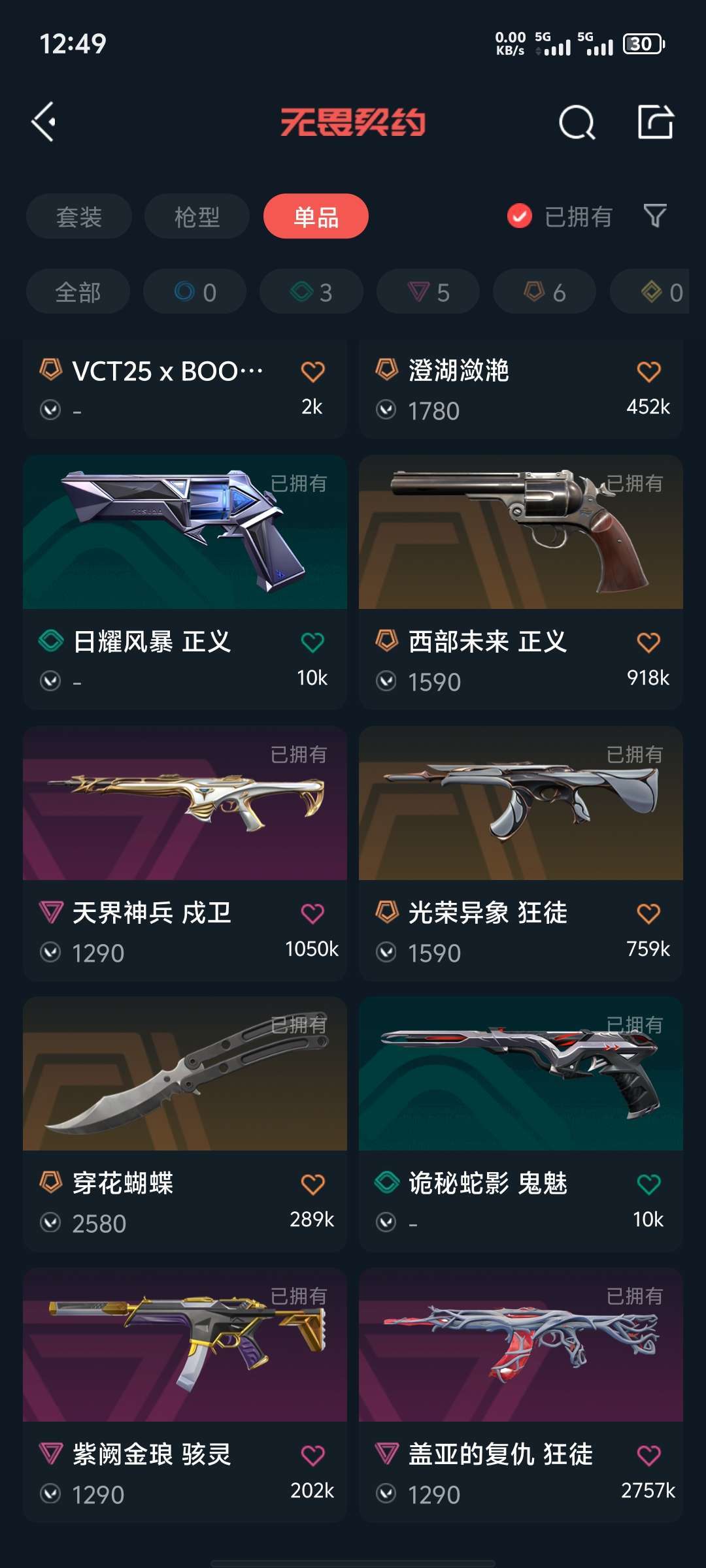Filter by the orange tier chip showing 6

coord(545,291)
